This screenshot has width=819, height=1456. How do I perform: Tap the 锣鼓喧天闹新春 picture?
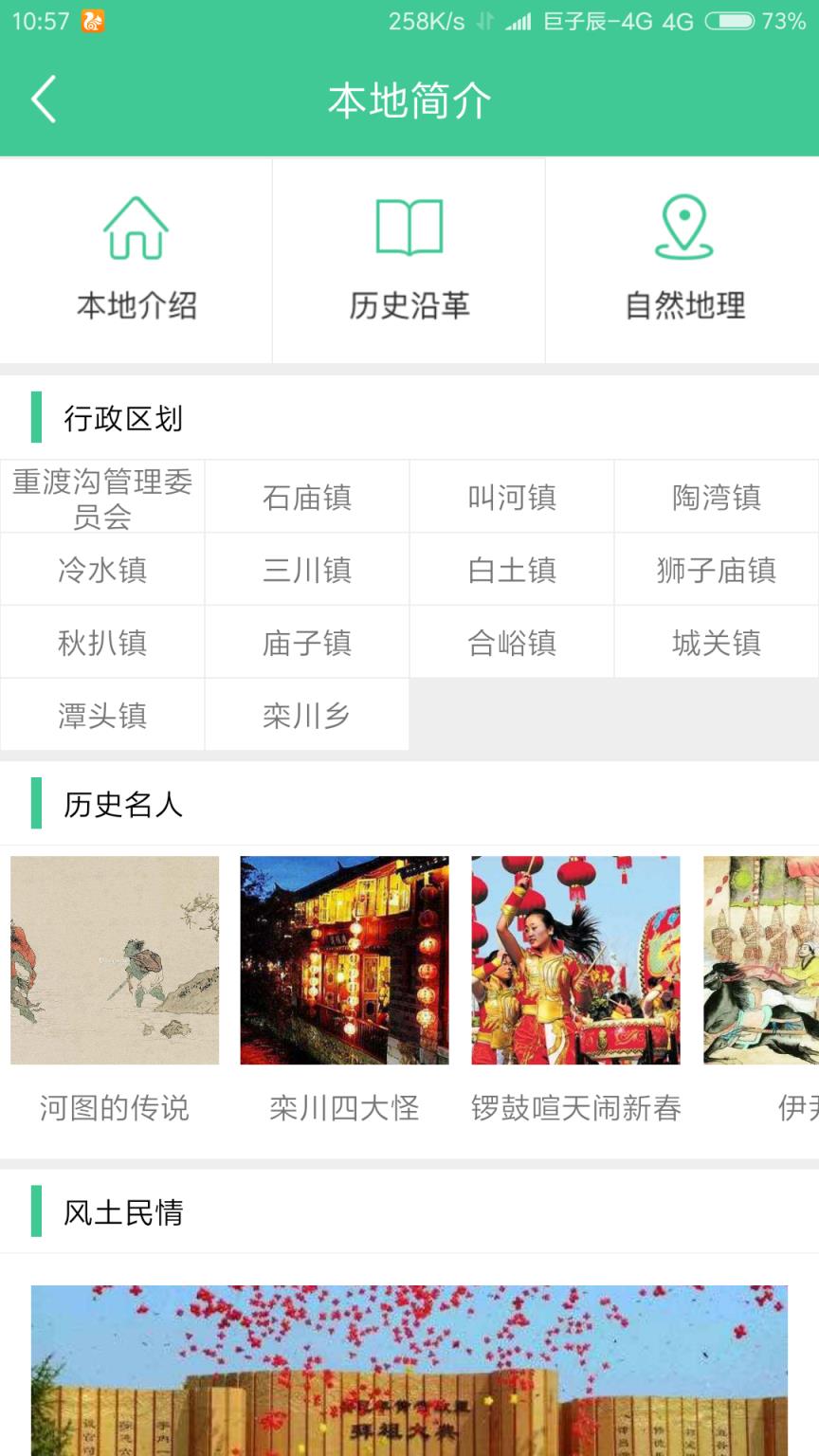coord(575,961)
